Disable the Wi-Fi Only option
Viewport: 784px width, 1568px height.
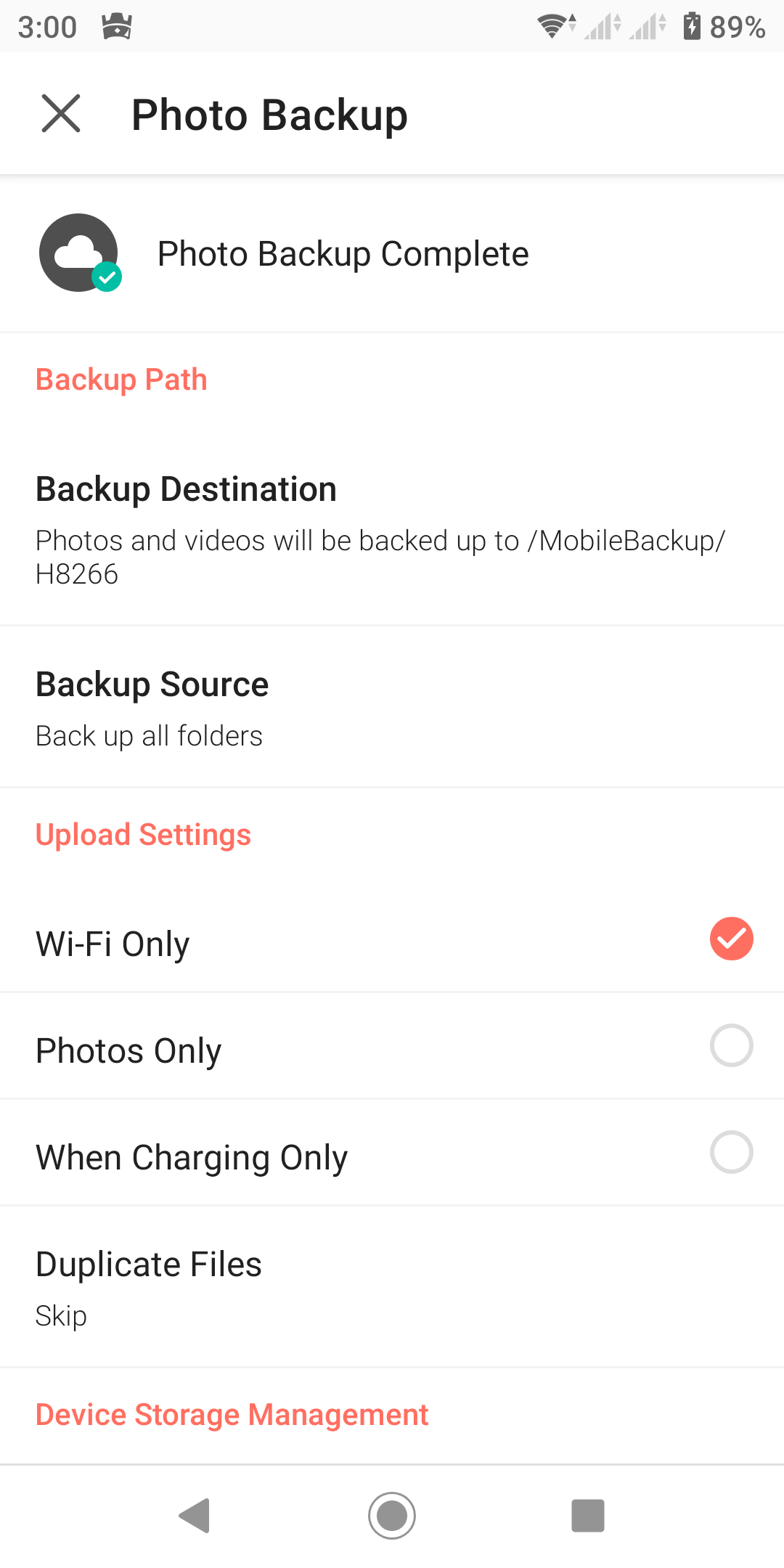coord(731,939)
